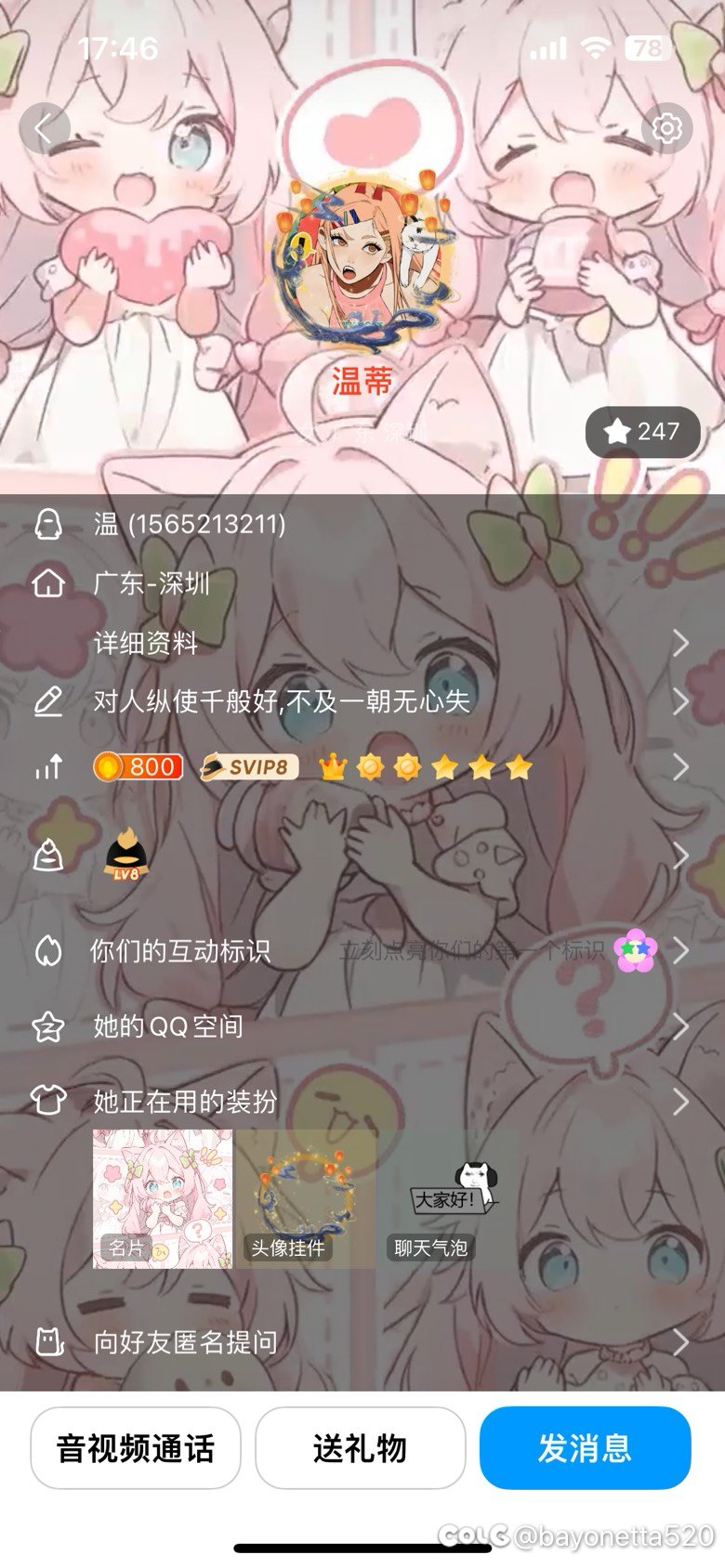Open the LV8 badge row
The height and width of the screenshot is (1568, 725).
click(362, 856)
